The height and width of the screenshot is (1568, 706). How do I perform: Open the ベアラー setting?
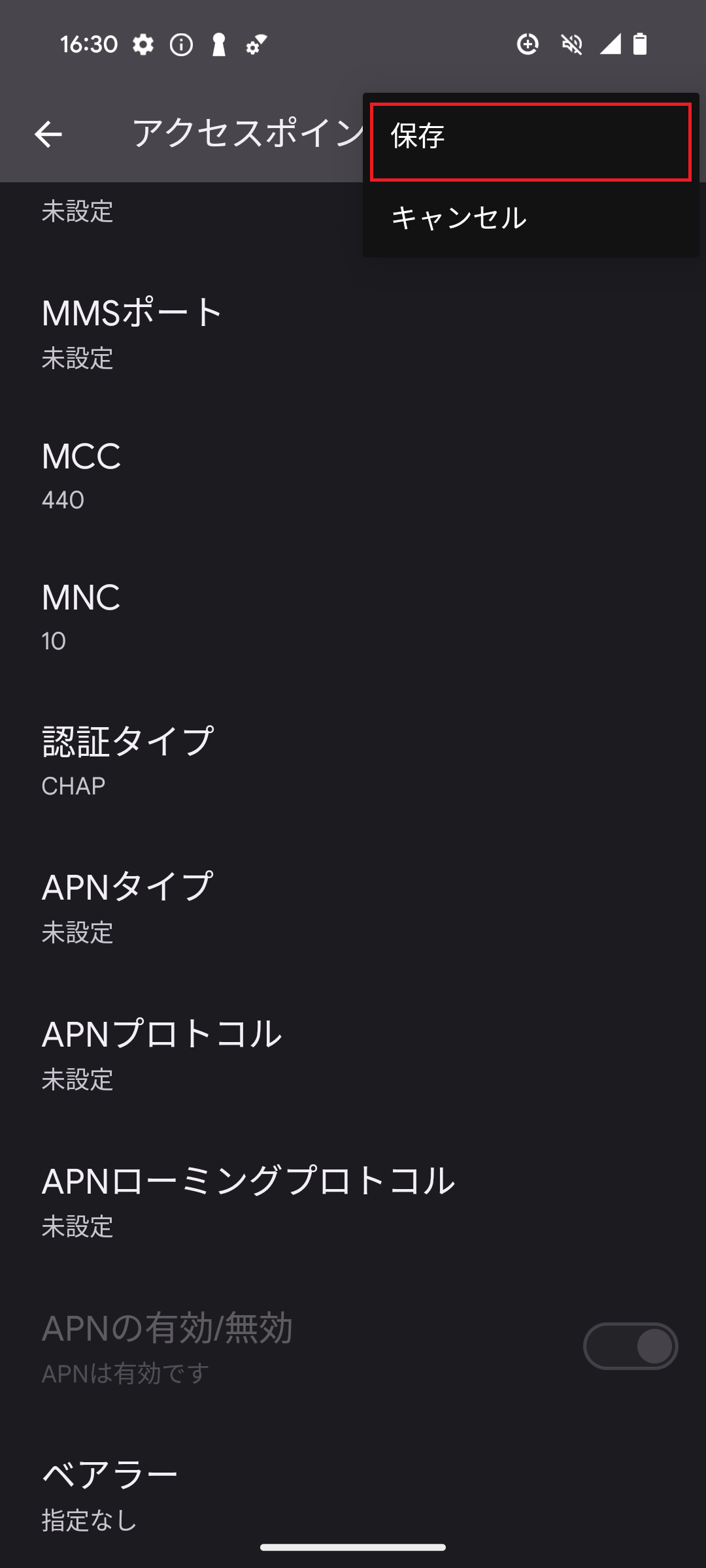tap(353, 1495)
